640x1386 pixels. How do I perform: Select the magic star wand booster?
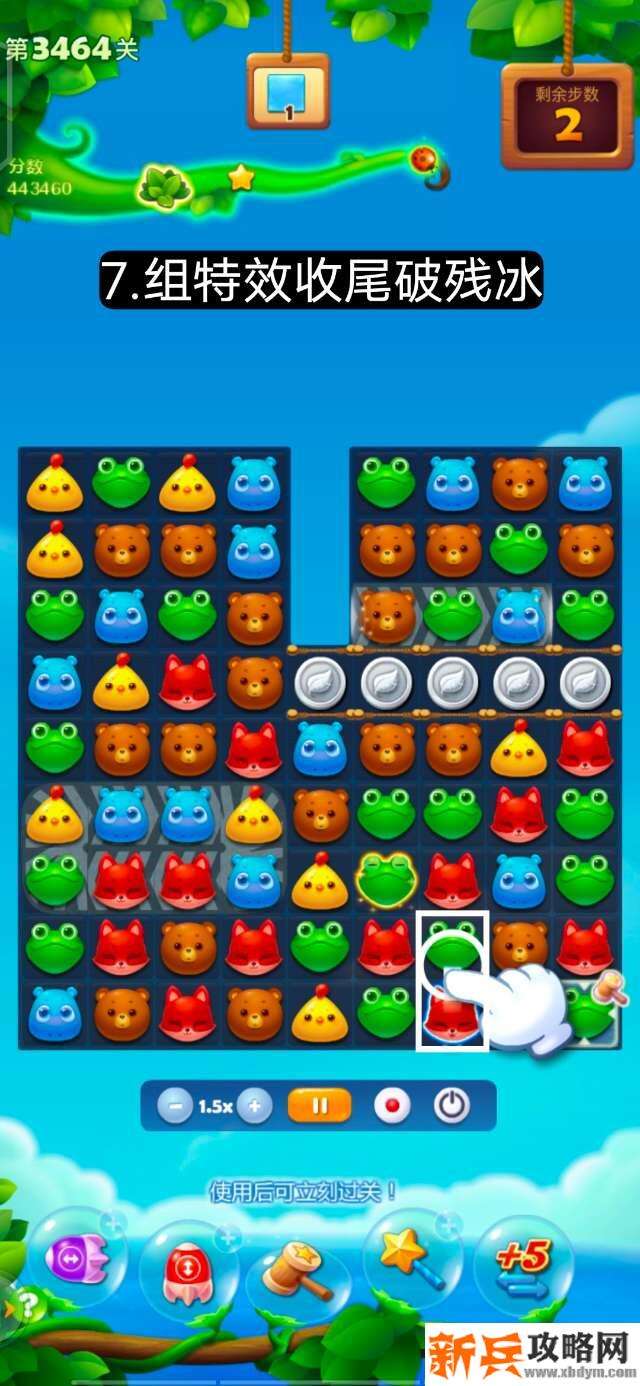pos(410,1257)
